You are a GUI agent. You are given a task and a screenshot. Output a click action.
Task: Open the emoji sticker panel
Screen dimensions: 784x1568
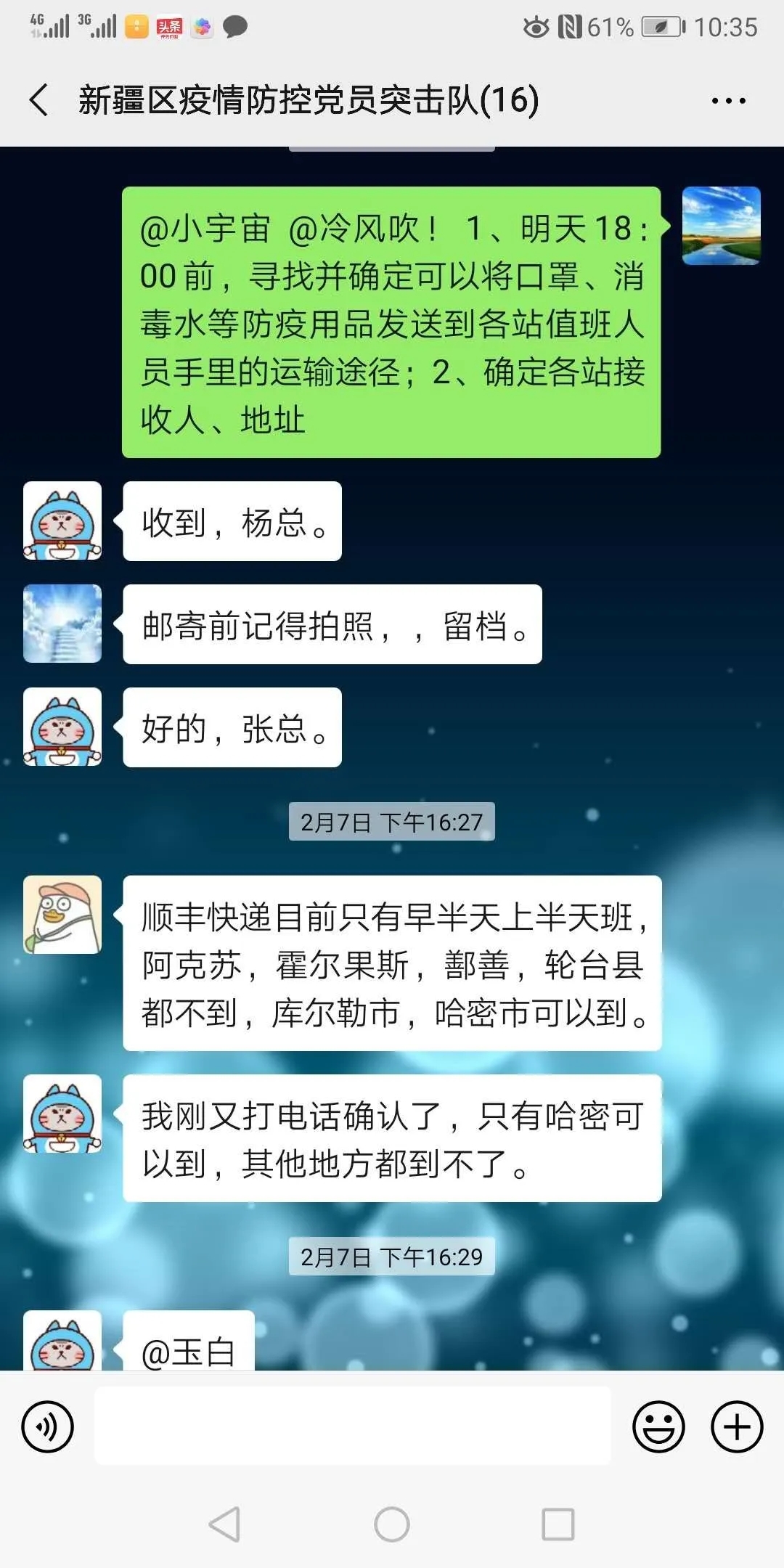tap(658, 1426)
